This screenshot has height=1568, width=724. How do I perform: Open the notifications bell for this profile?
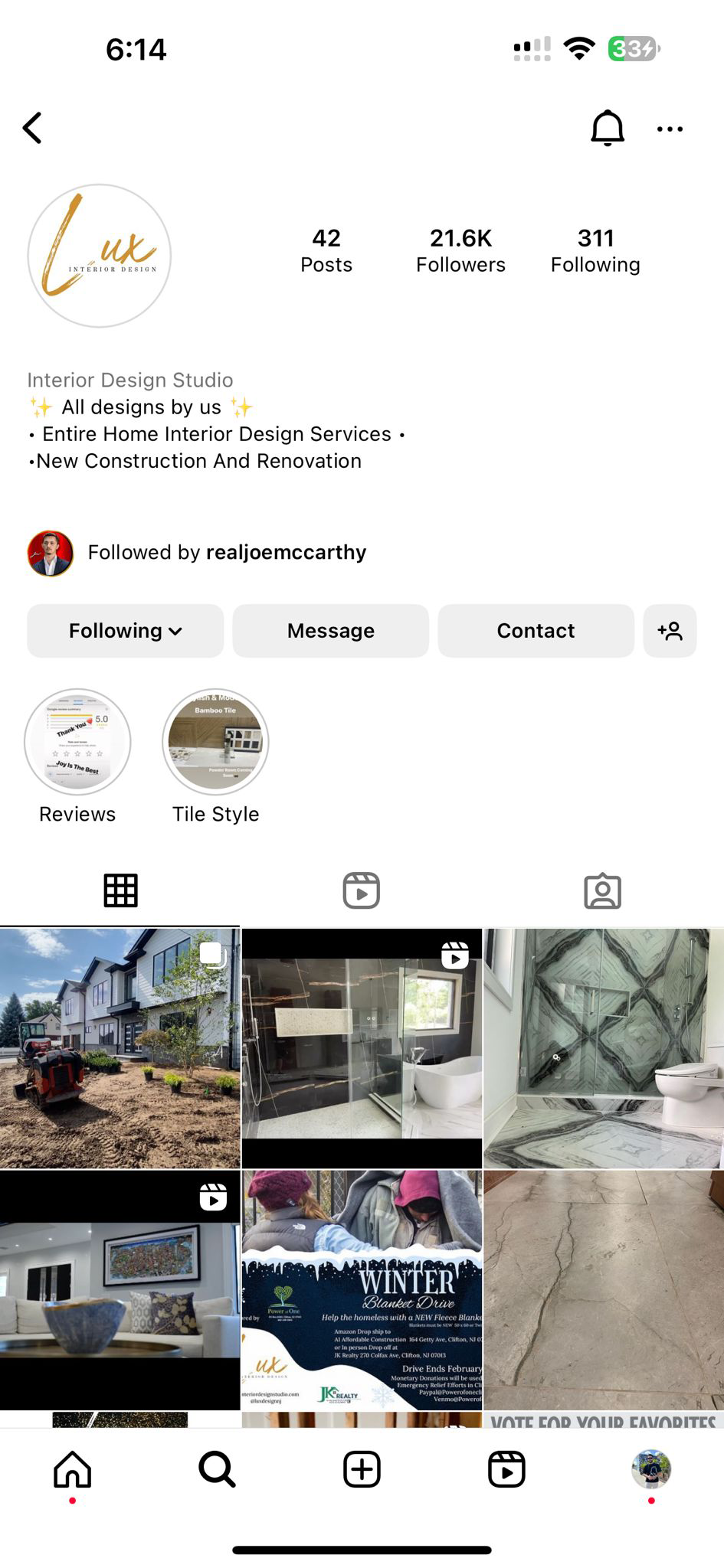click(607, 128)
